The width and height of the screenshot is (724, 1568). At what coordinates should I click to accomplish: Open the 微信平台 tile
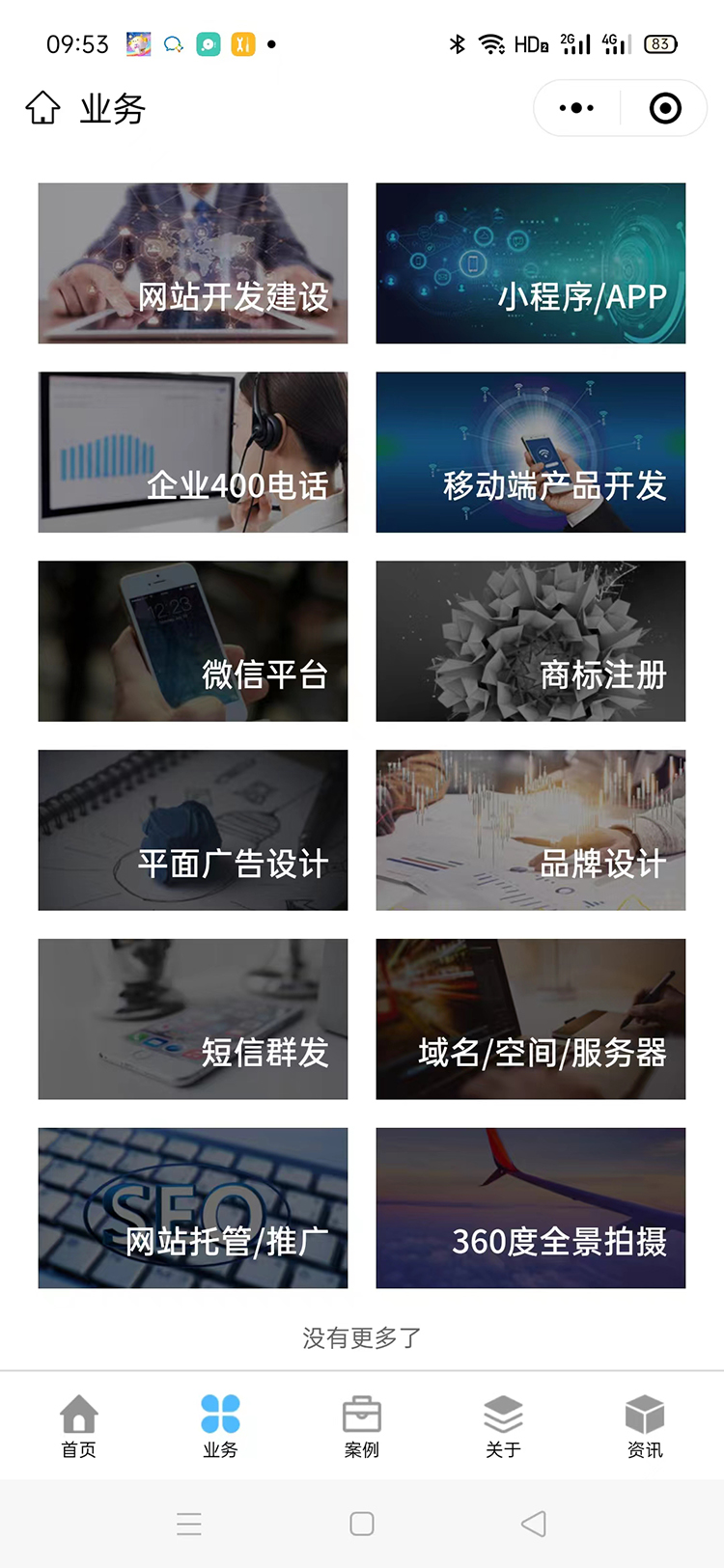pos(193,642)
